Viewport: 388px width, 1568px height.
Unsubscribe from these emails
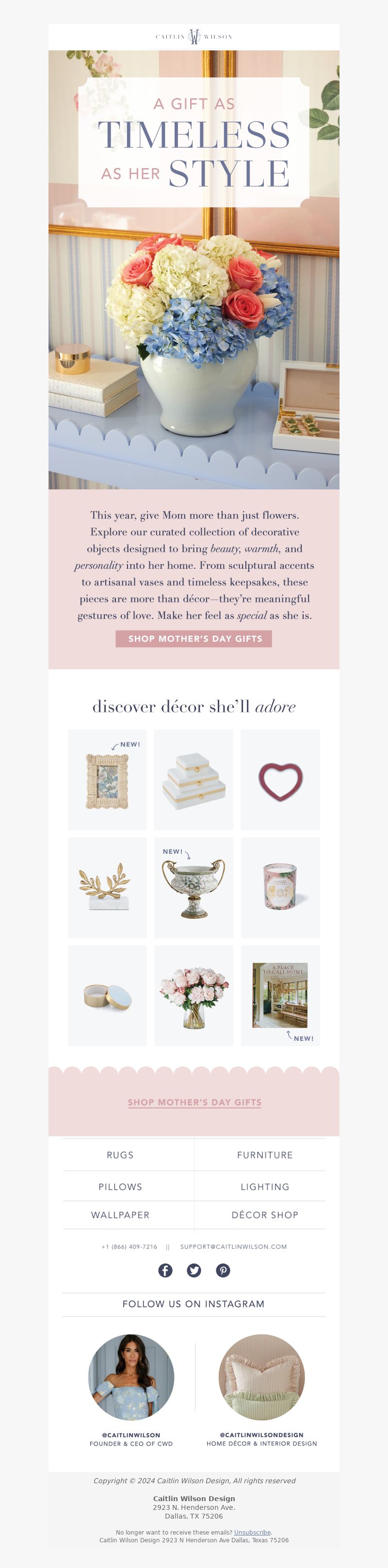coord(252,1533)
